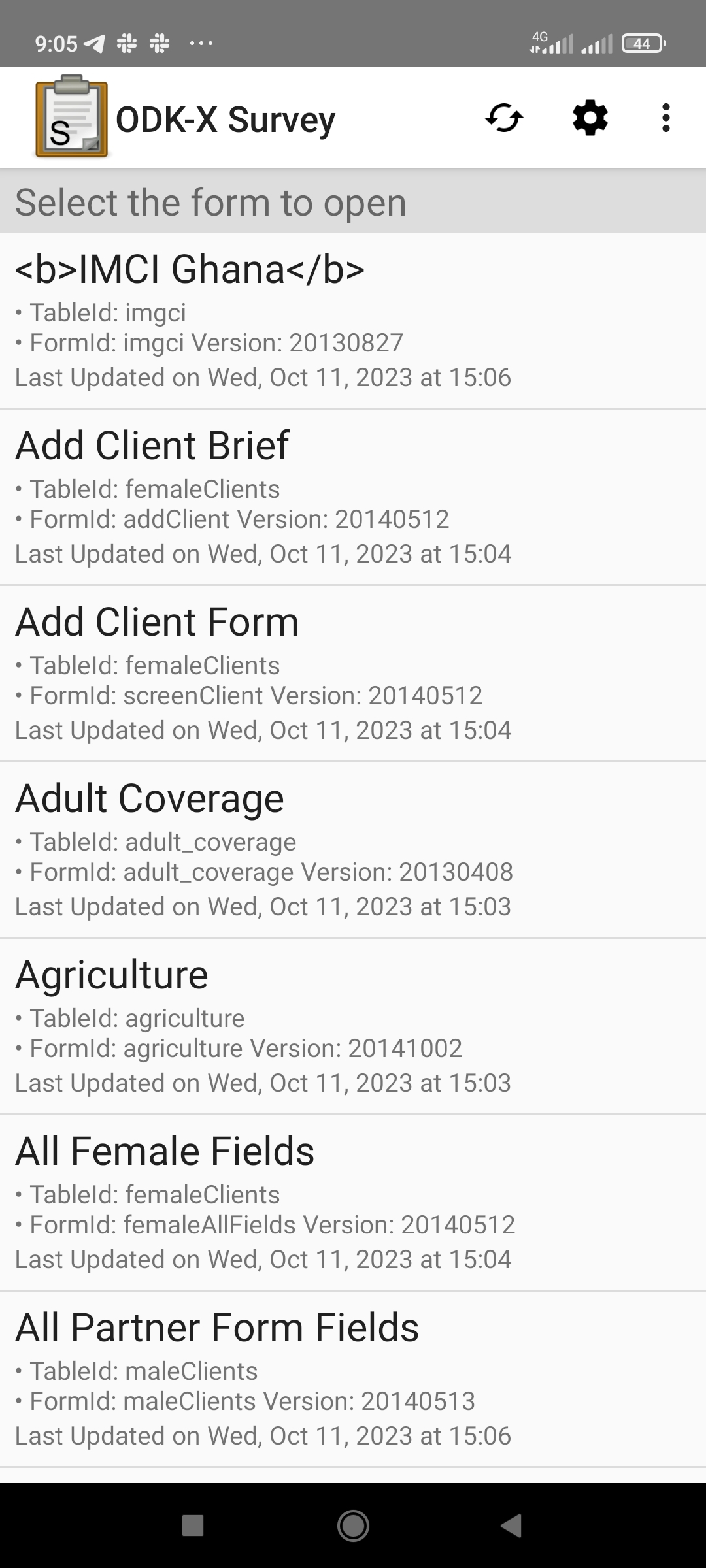The width and height of the screenshot is (706, 1568).
Task: Open the All Partner Form Fields form
Action: pyautogui.click(x=261, y=1379)
